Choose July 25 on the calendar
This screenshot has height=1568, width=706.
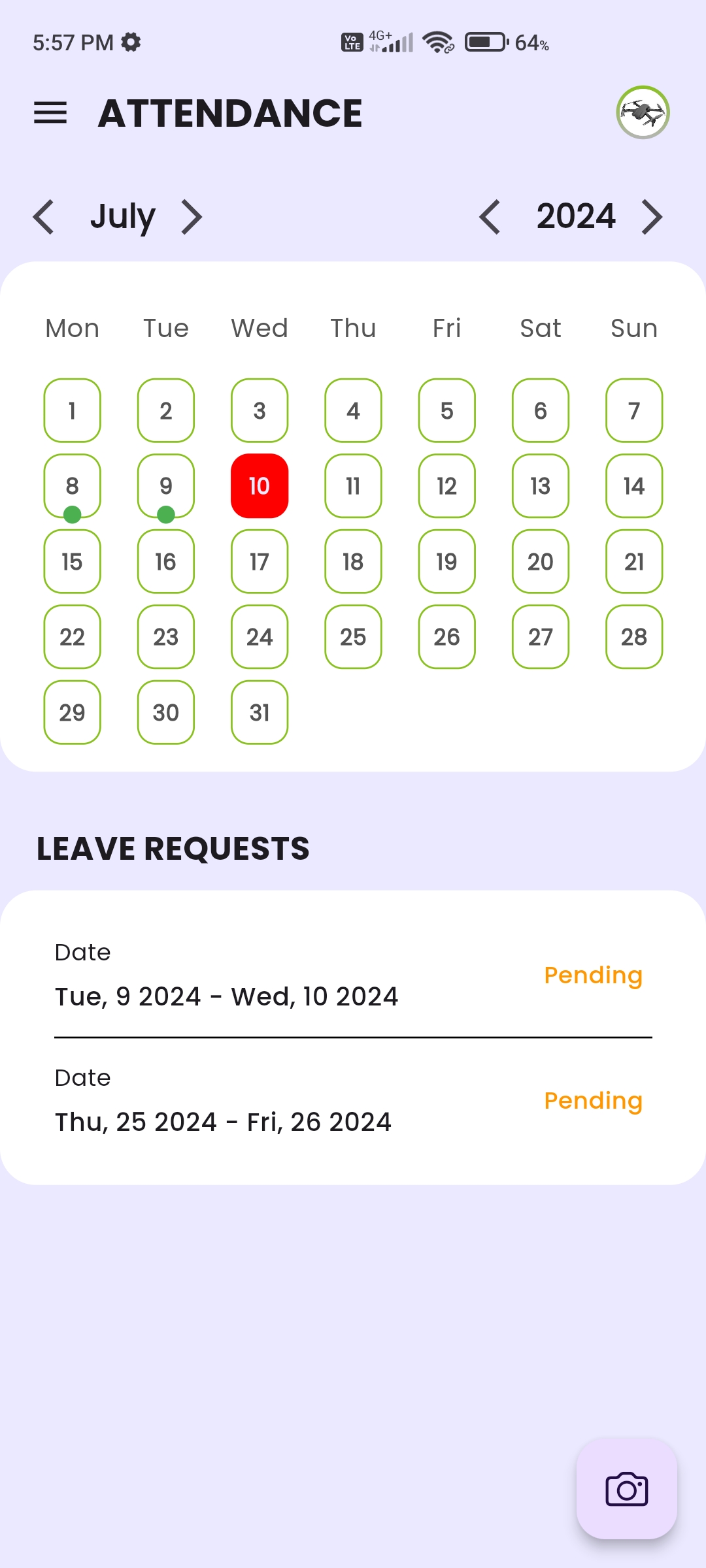(353, 637)
